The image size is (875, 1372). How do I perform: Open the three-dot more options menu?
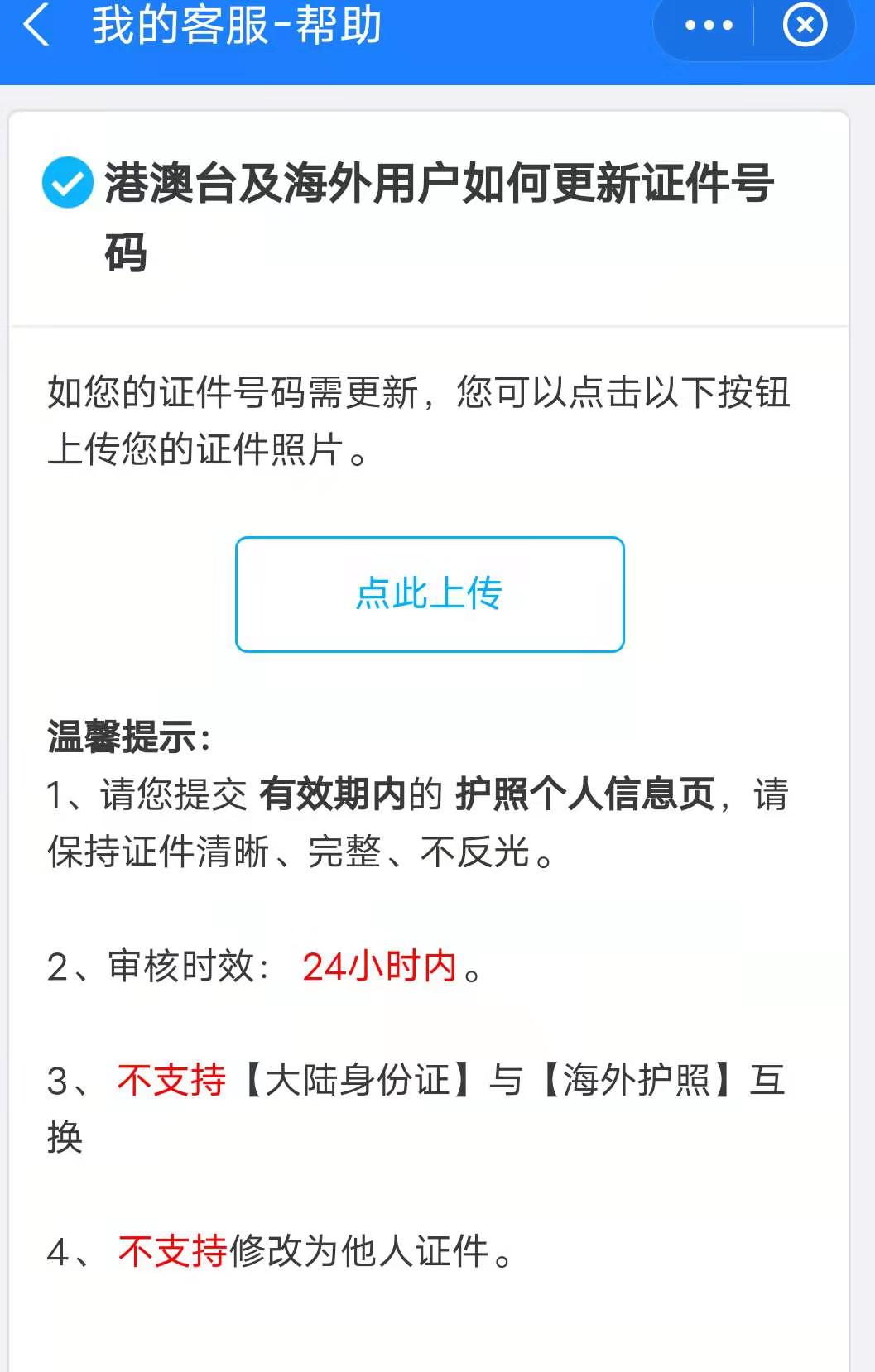click(x=709, y=26)
